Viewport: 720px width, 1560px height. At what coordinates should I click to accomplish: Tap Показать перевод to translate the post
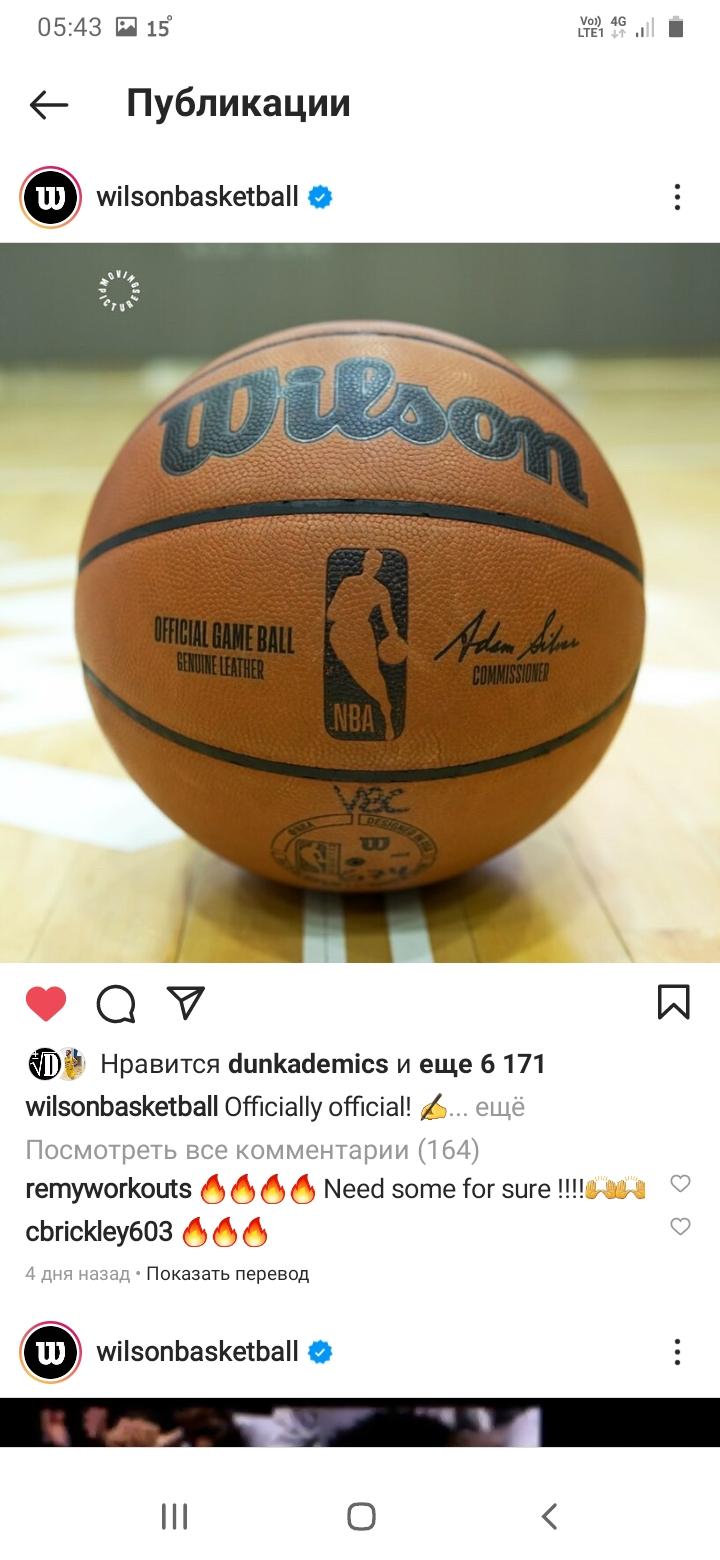(227, 1274)
